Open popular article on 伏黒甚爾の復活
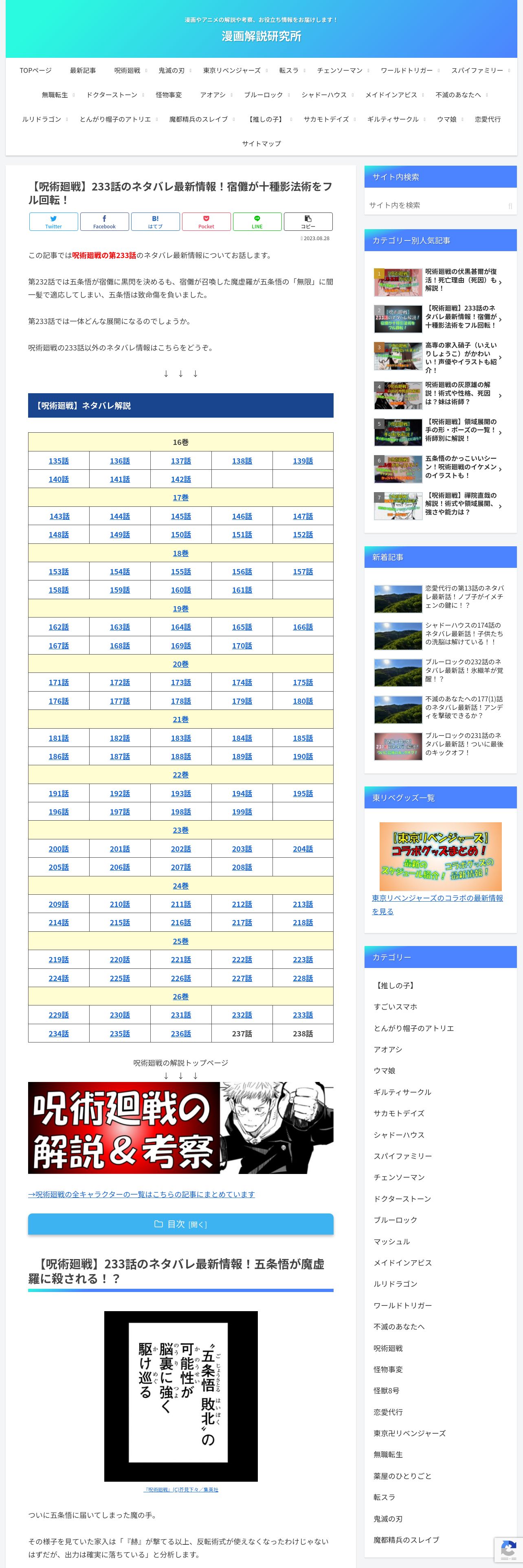523x1568 pixels. (x=460, y=280)
